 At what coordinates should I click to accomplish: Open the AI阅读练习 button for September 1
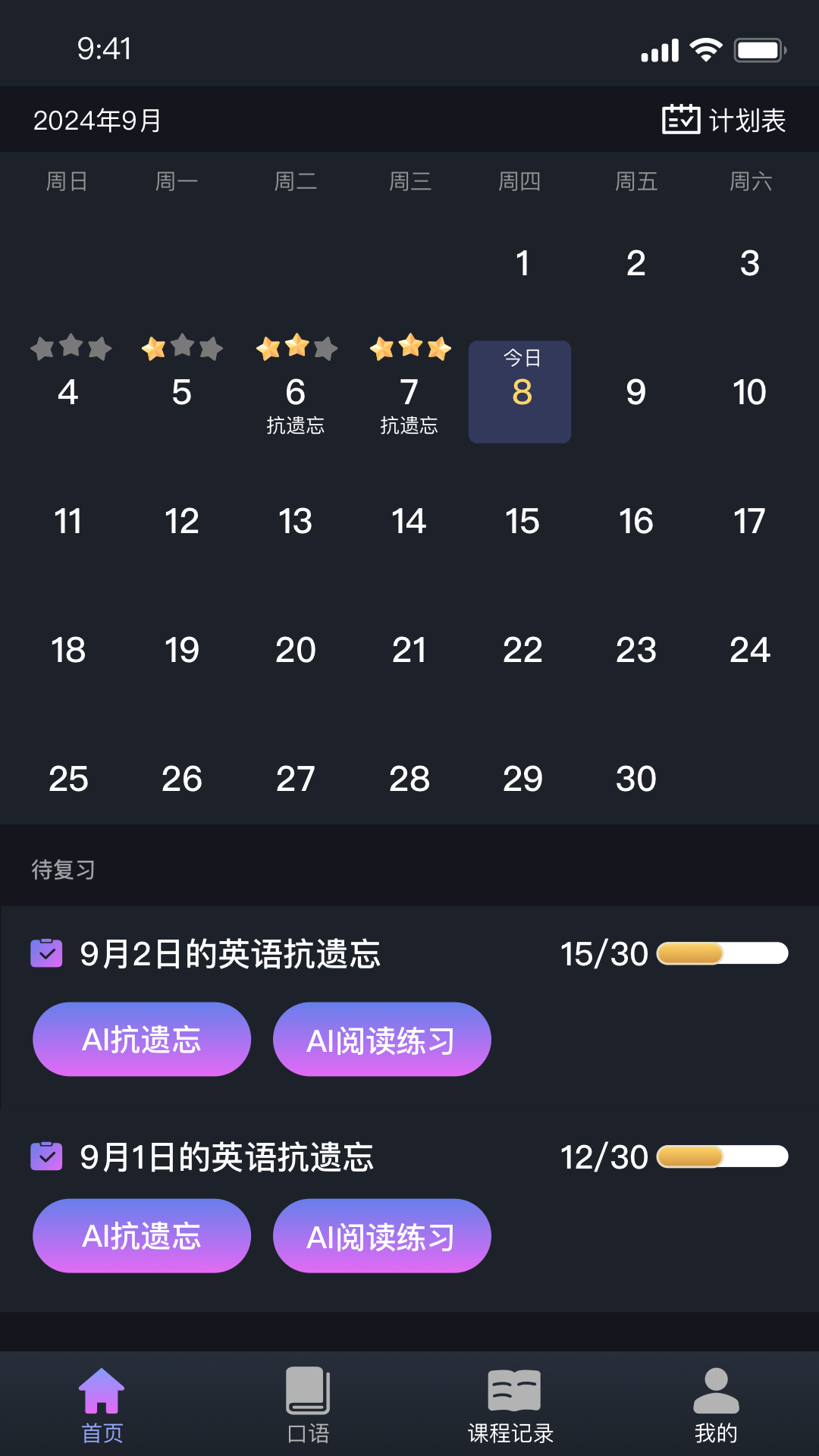(381, 1235)
